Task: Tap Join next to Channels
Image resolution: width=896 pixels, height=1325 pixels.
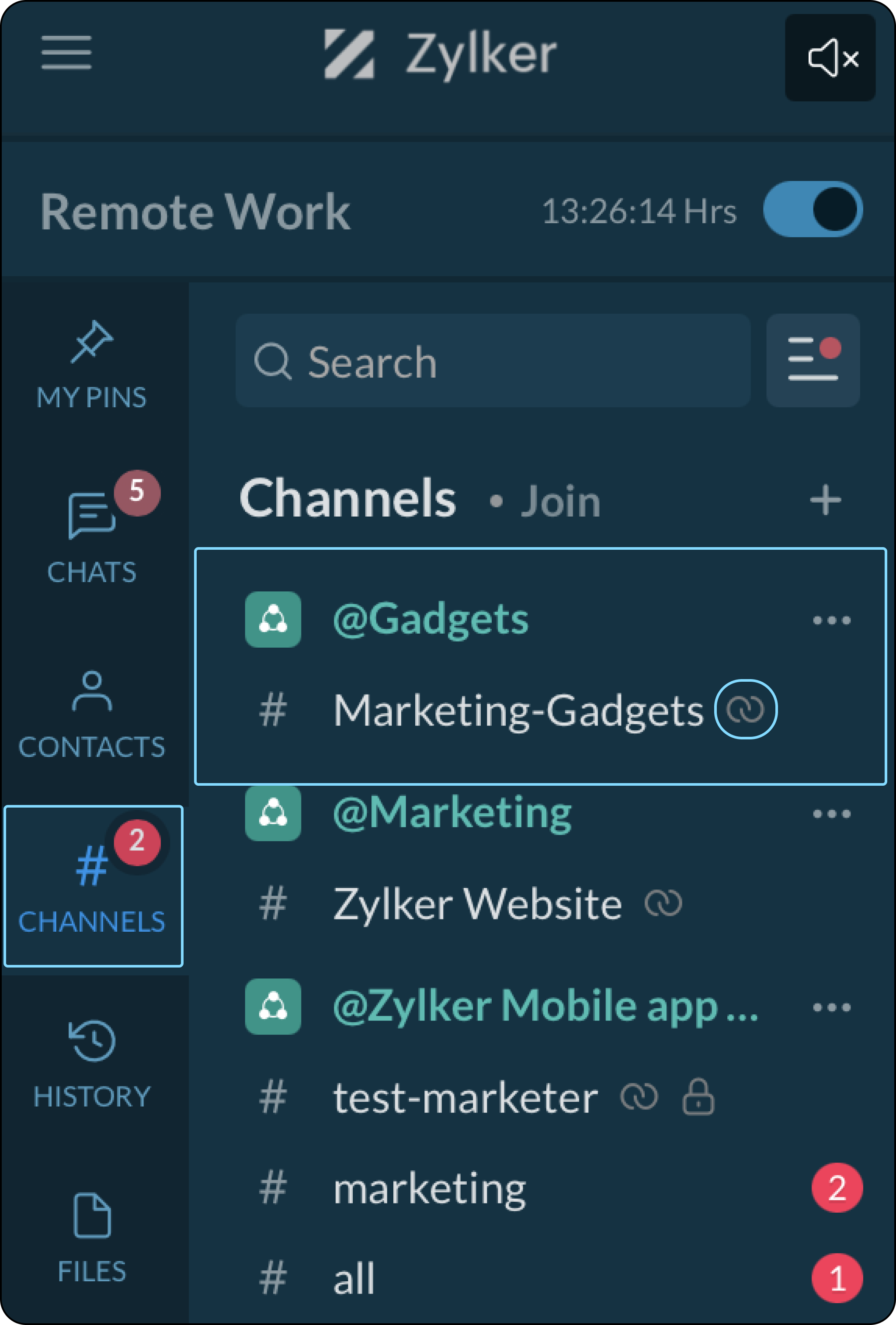Action: pyautogui.click(x=561, y=501)
